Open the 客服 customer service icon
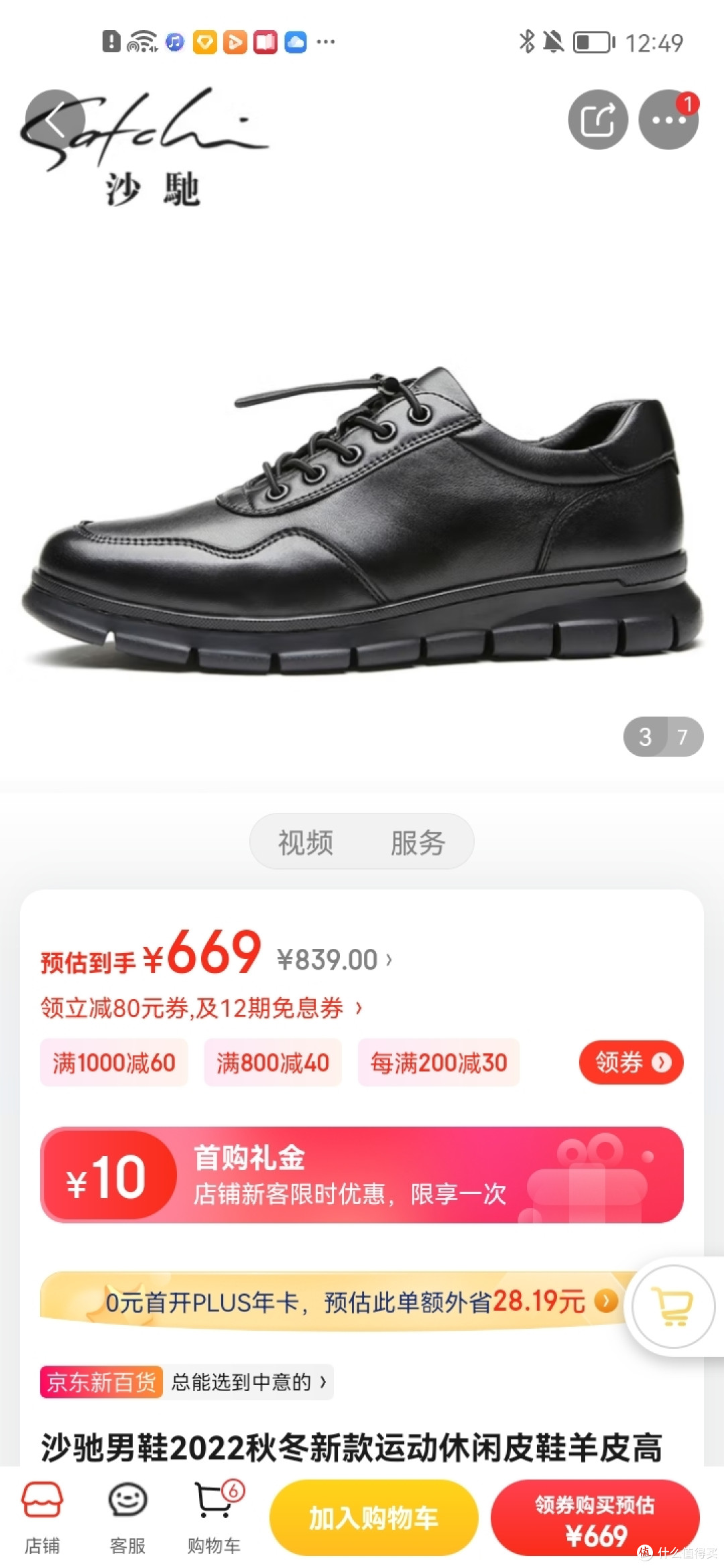The height and width of the screenshot is (1568, 724). (x=127, y=1508)
